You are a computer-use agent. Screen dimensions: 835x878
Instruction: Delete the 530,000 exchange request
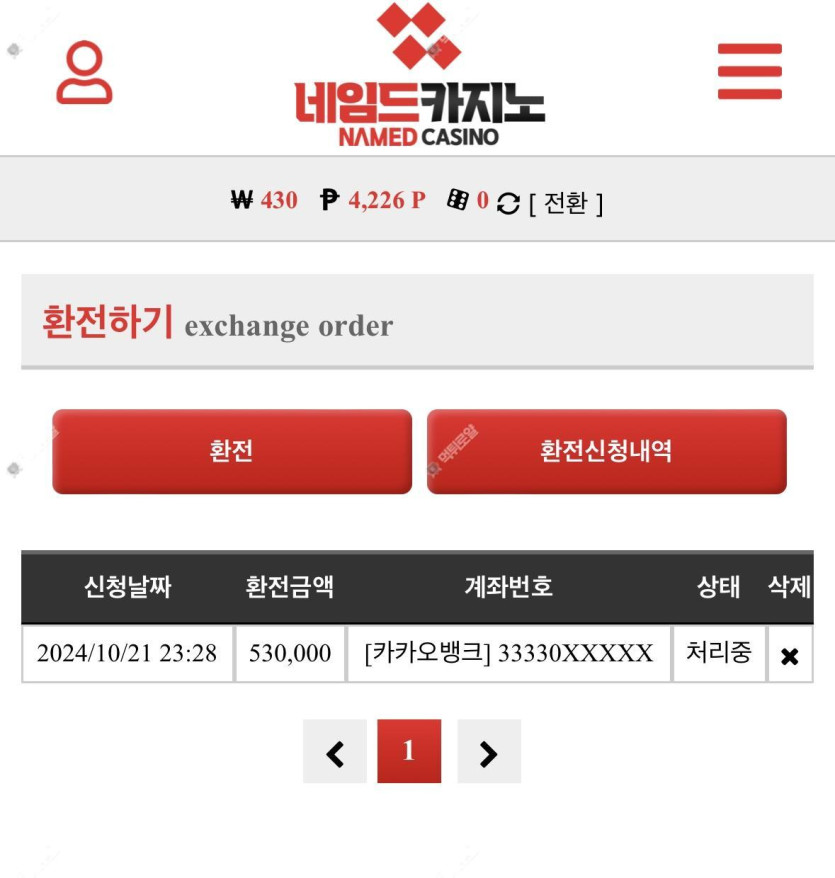point(789,656)
